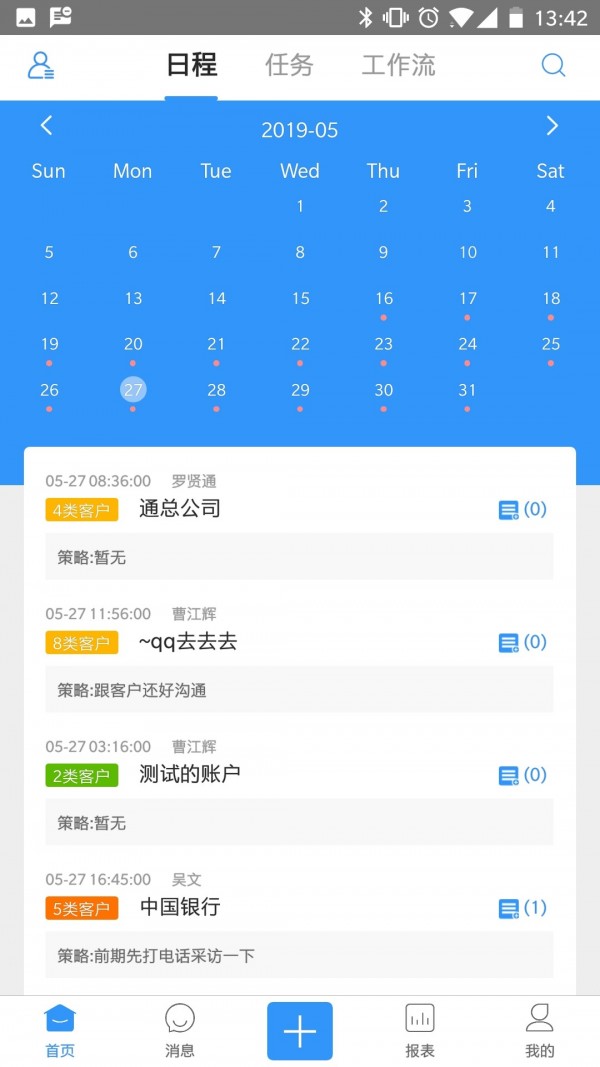Go to the previous month
Screen dimensions: 600x1067
(46, 126)
